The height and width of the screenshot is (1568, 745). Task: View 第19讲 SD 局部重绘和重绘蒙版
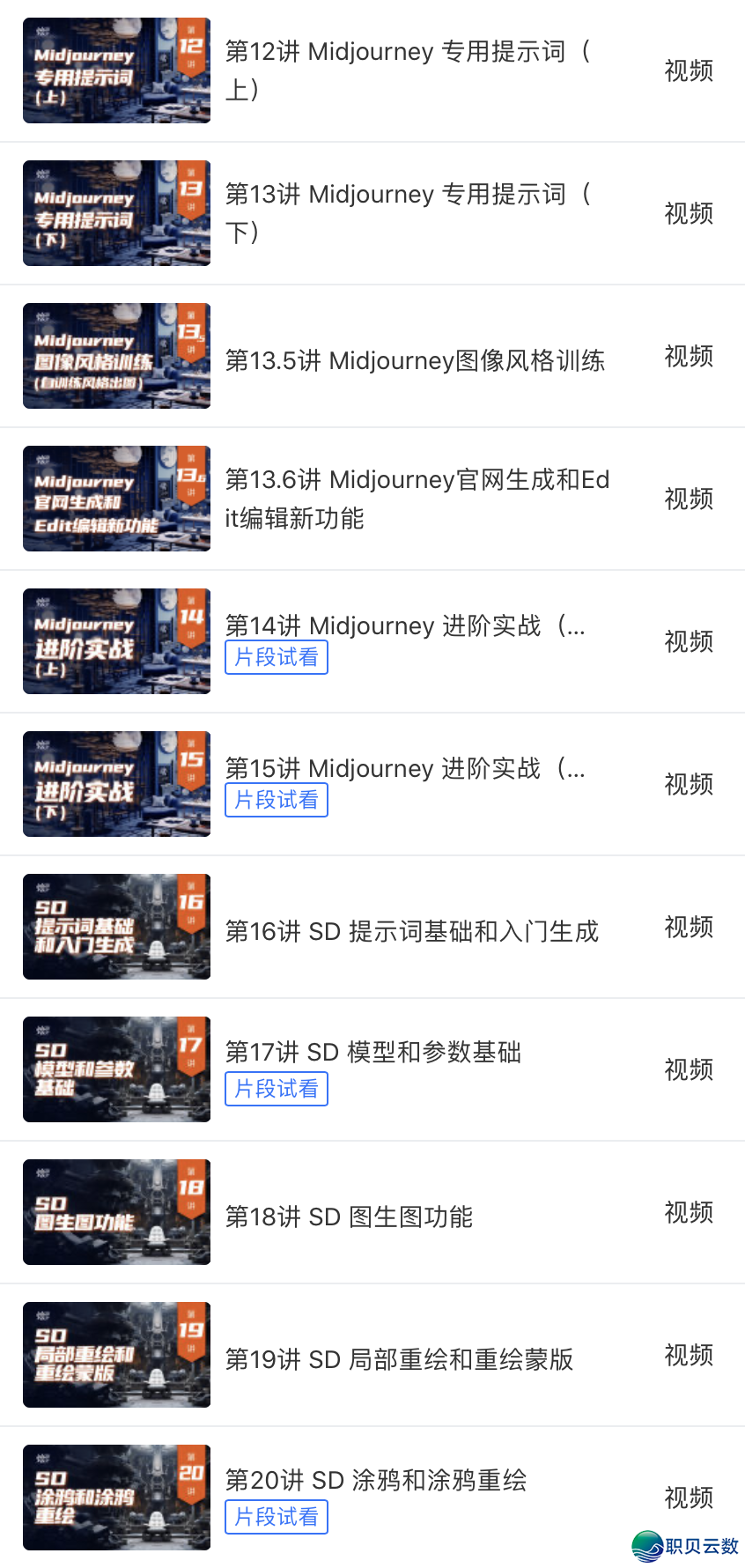coord(399,1359)
